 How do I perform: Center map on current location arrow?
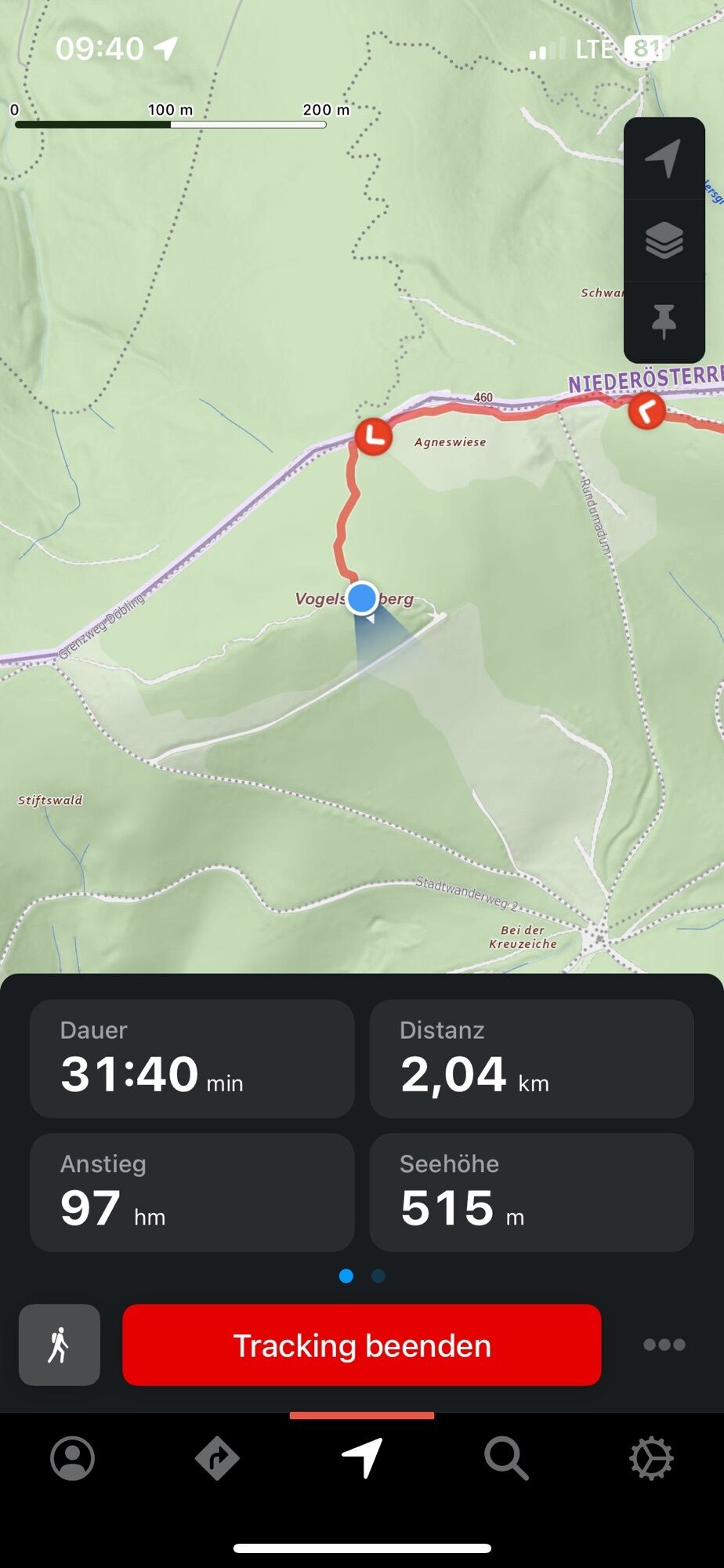click(x=664, y=158)
